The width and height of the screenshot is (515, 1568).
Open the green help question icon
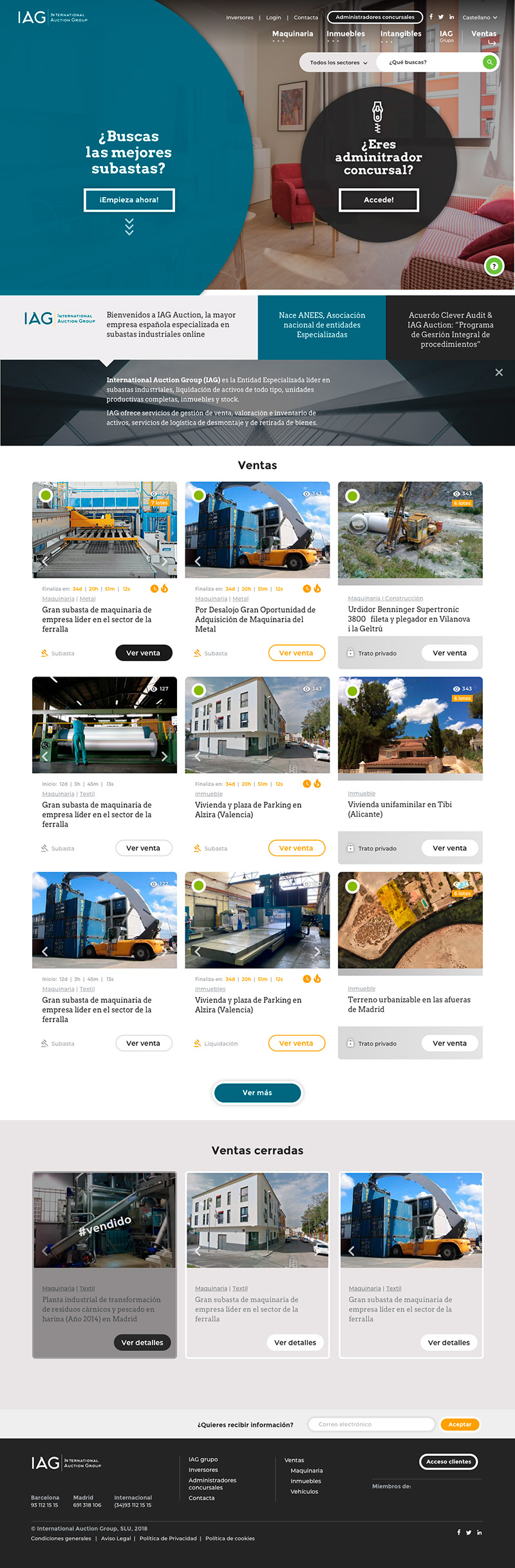tap(494, 266)
